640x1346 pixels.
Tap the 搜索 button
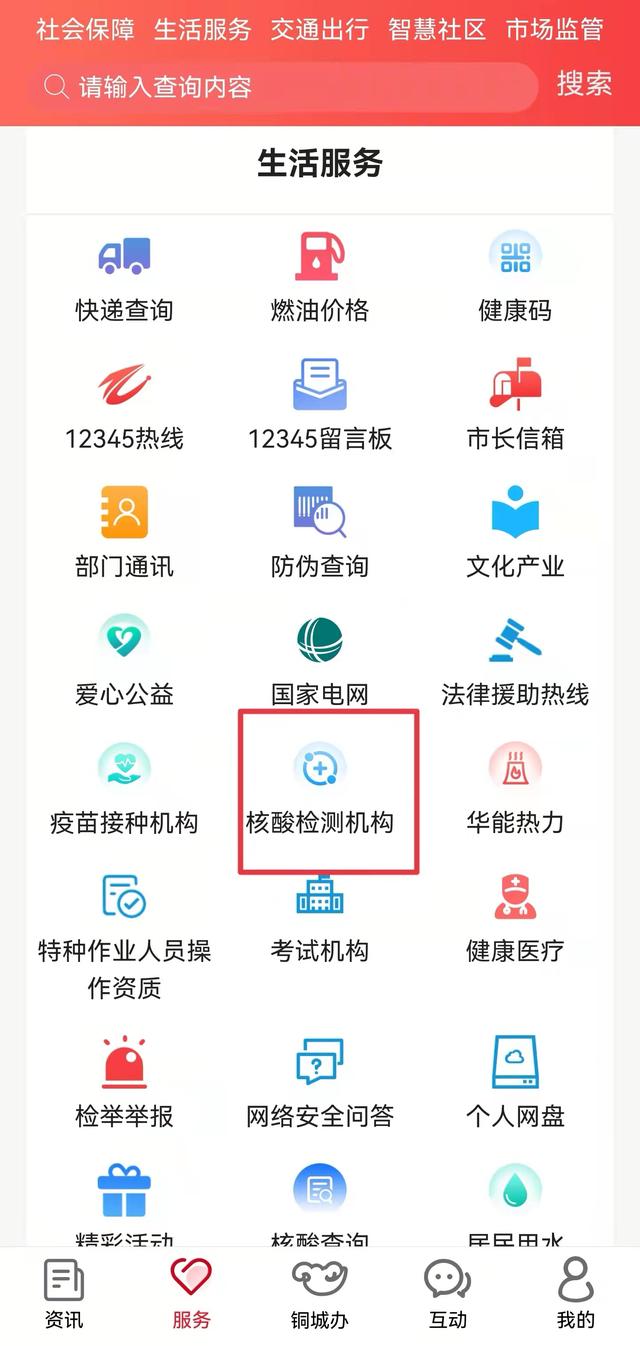coord(584,84)
